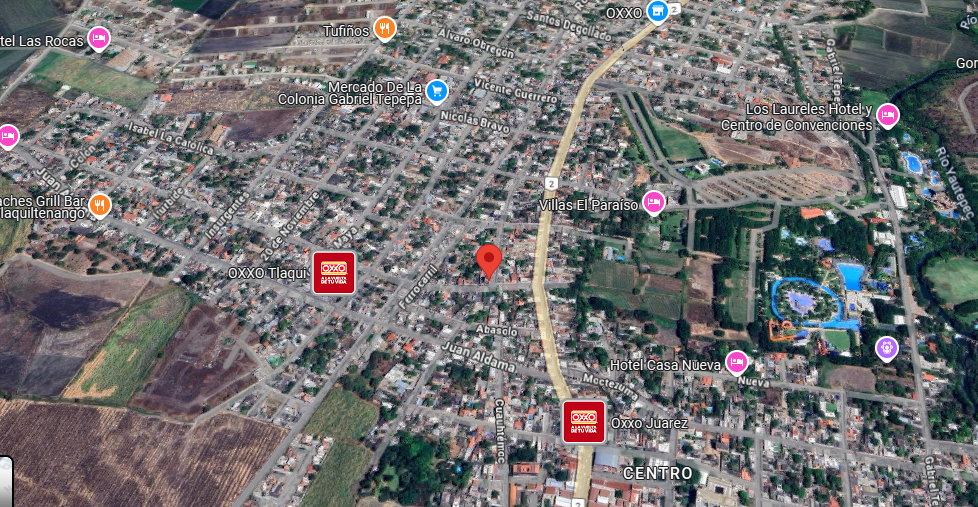Tap the purple attraction marker near the water park
Viewport: 978px width, 507px height.
[886, 349]
